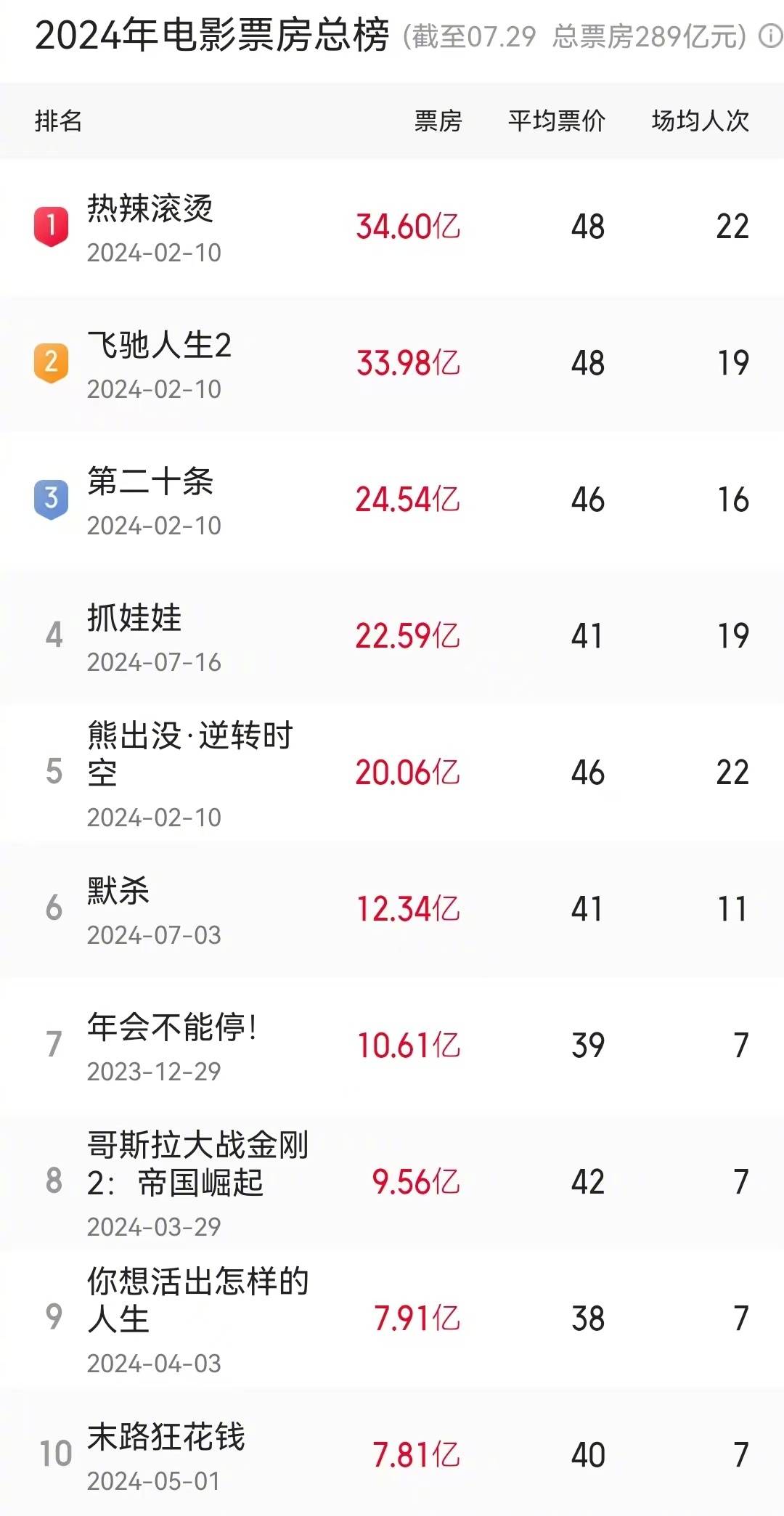Select the 抓娃娃 entry

point(392,636)
